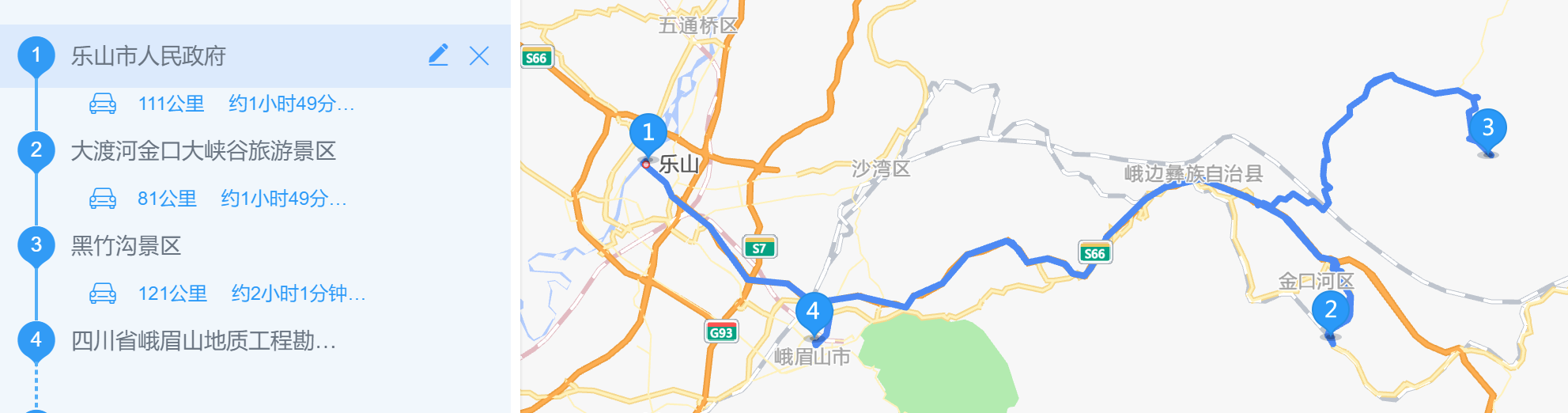Viewport: 1568px width, 413px height.
Task: Edit the 乐山市人民政府 waypoint
Action: (x=438, y=55)
